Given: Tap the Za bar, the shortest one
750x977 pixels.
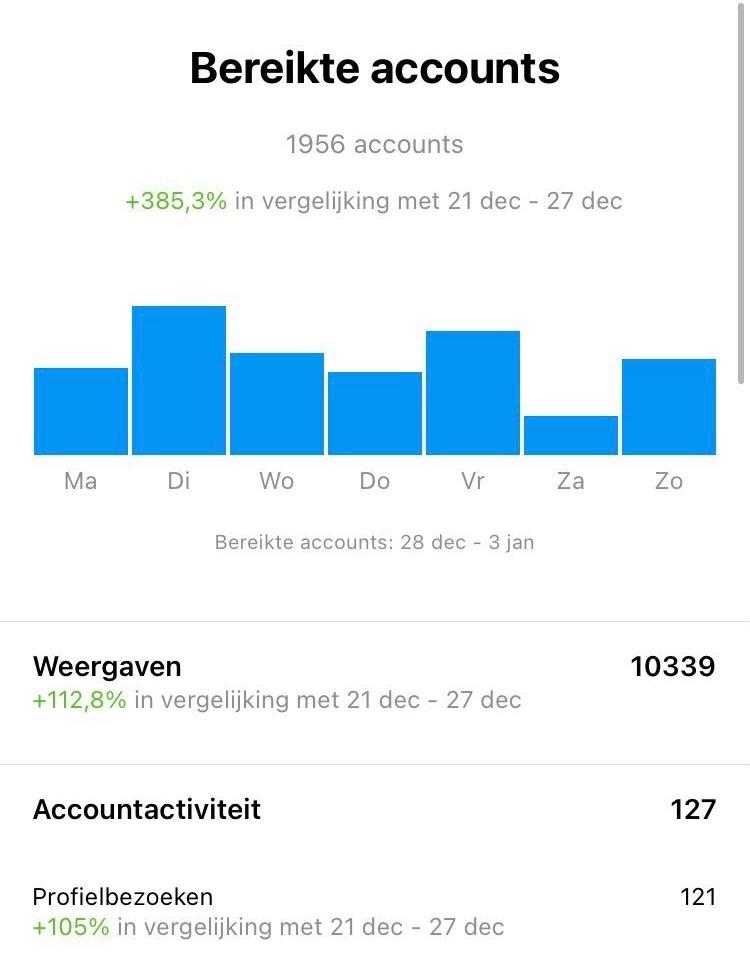Looking at the screenshot, I should [x=571, y=436].
